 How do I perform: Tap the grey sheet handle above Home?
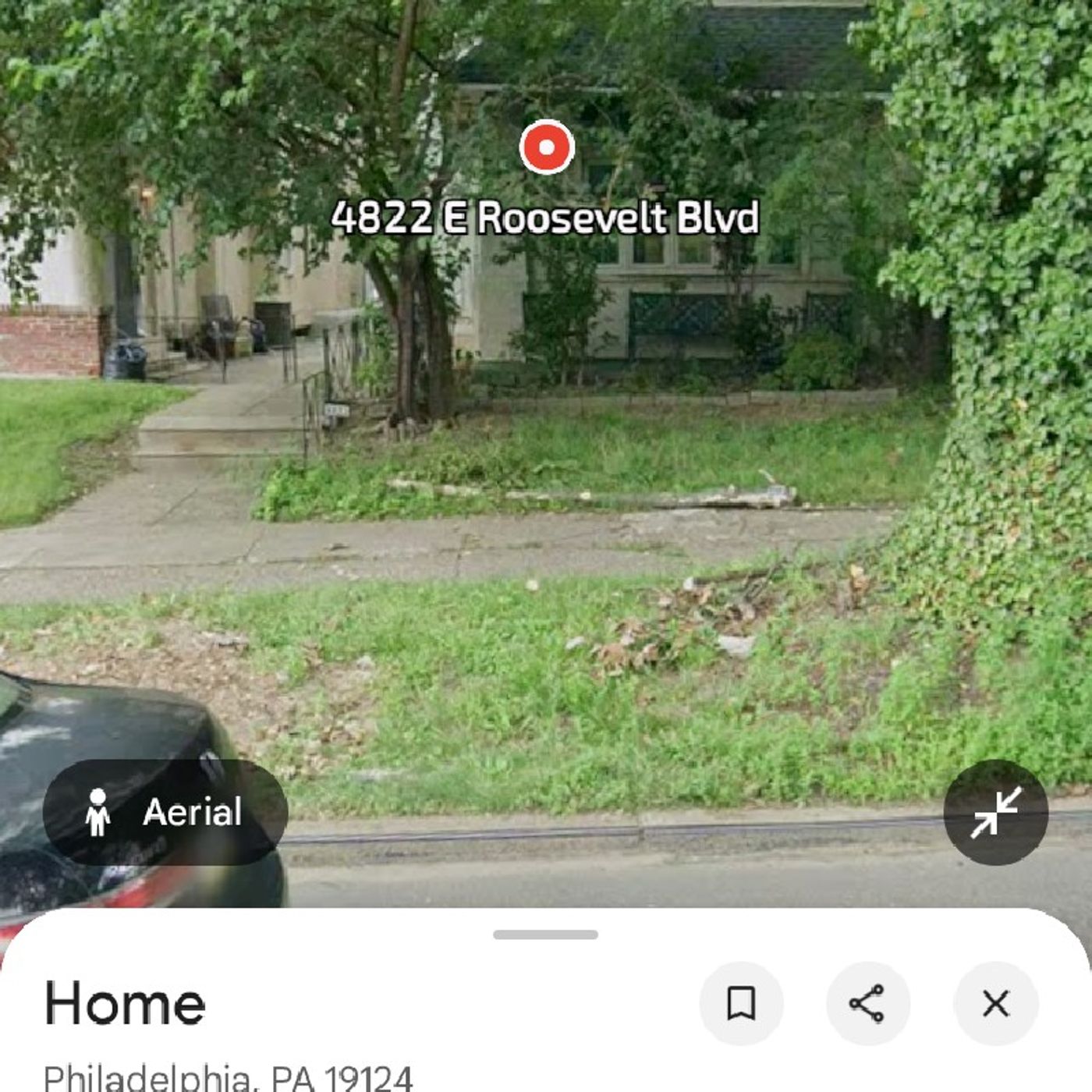[x=545, y=934]
